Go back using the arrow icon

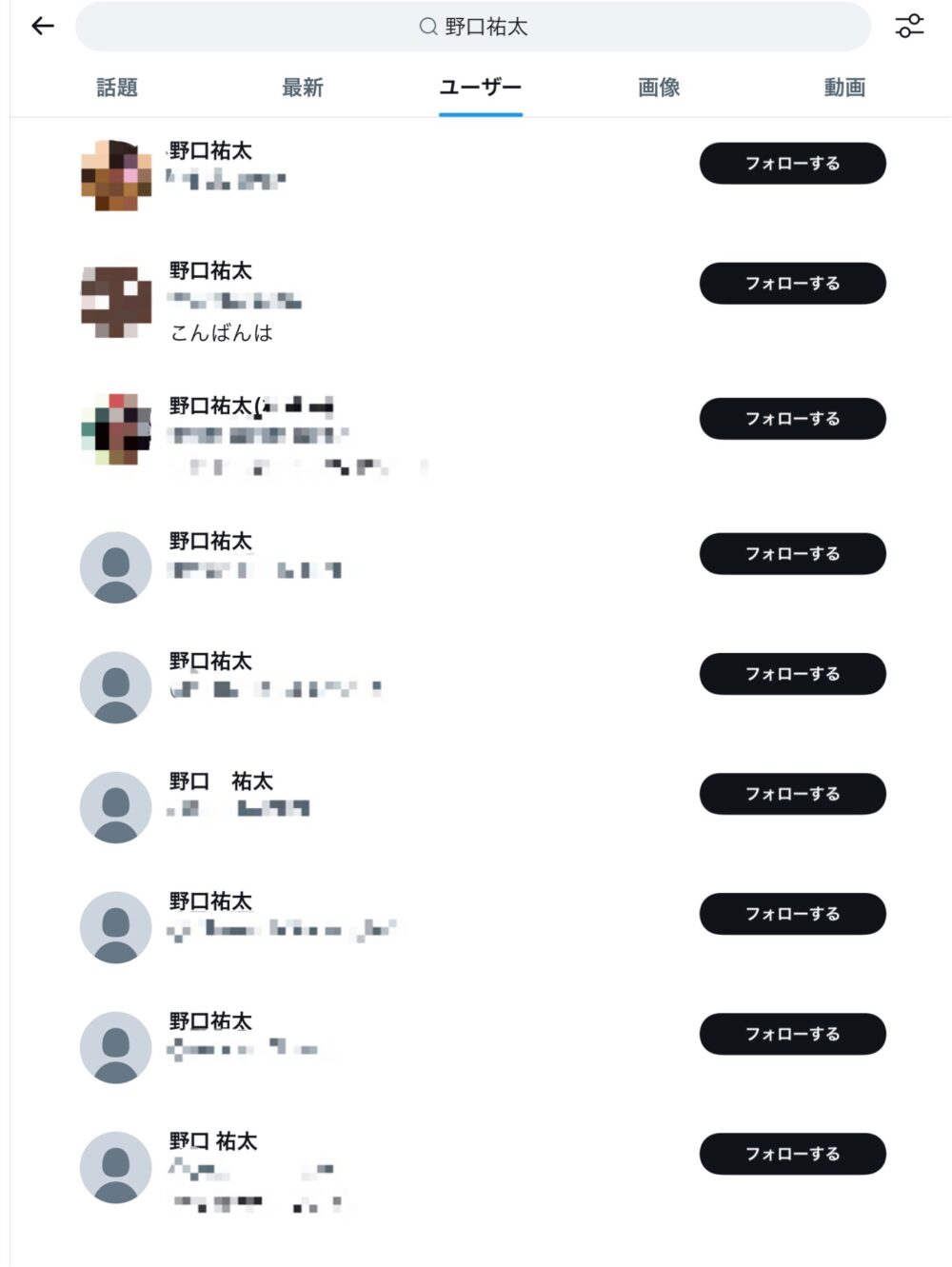(43, 27)
